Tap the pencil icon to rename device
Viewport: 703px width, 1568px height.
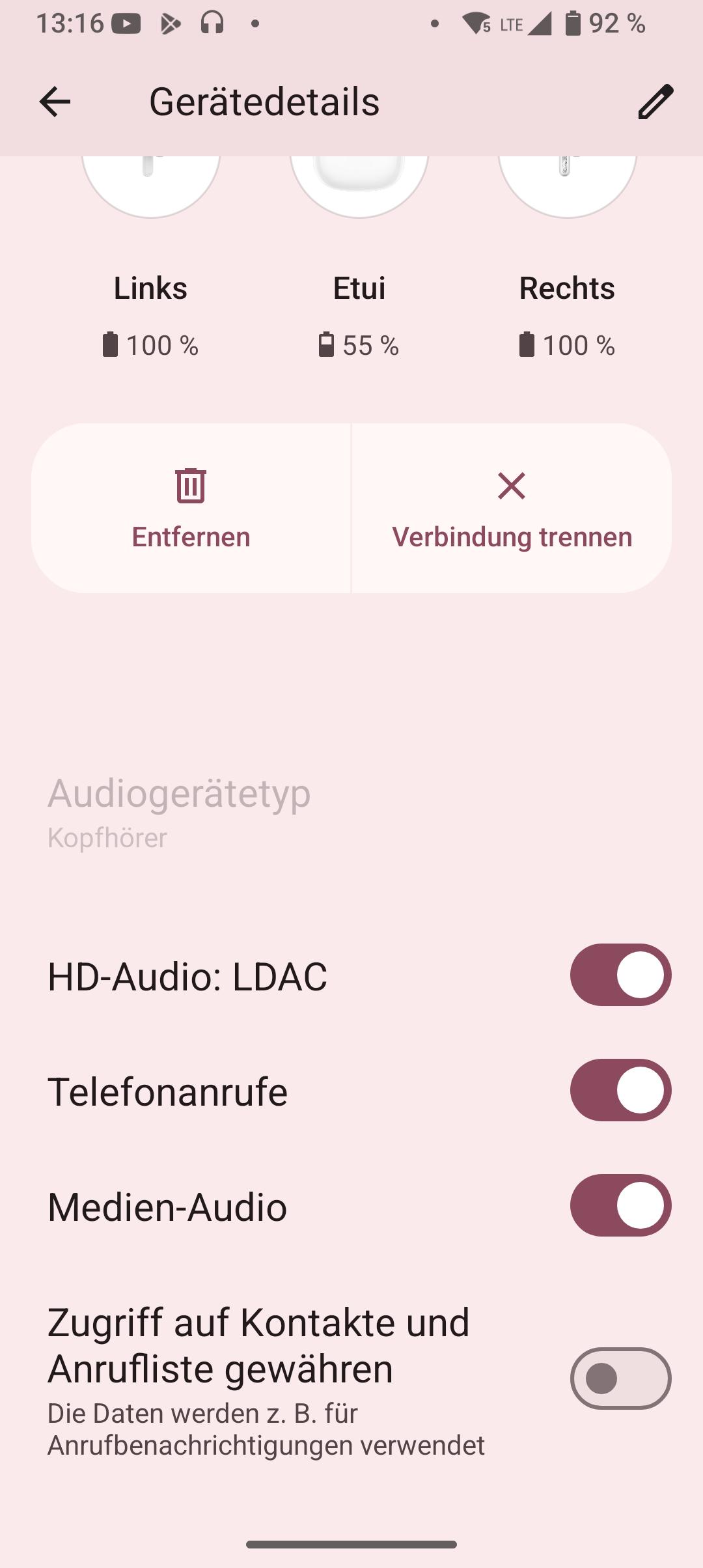655,102
